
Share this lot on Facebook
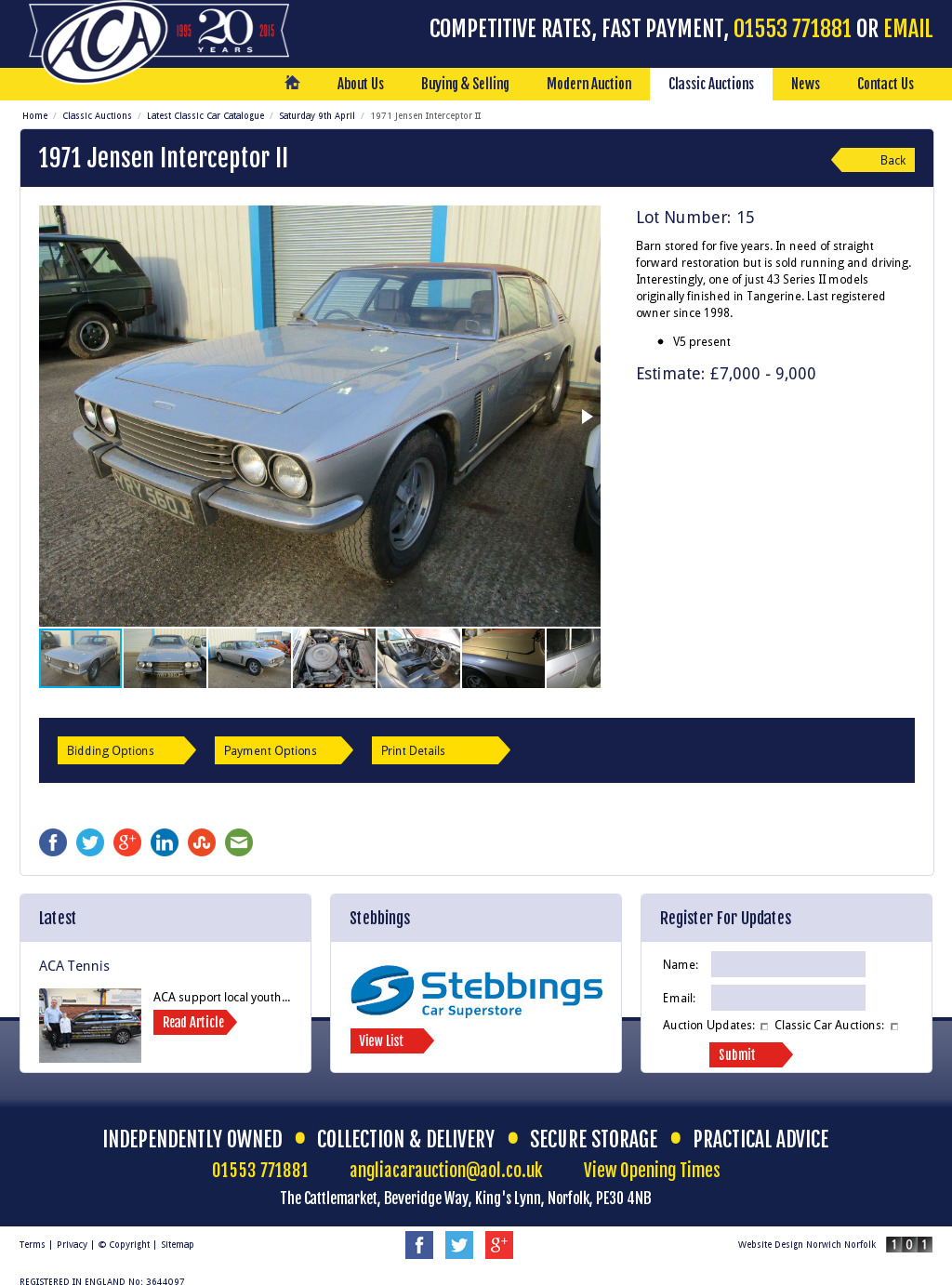point(53,842)
